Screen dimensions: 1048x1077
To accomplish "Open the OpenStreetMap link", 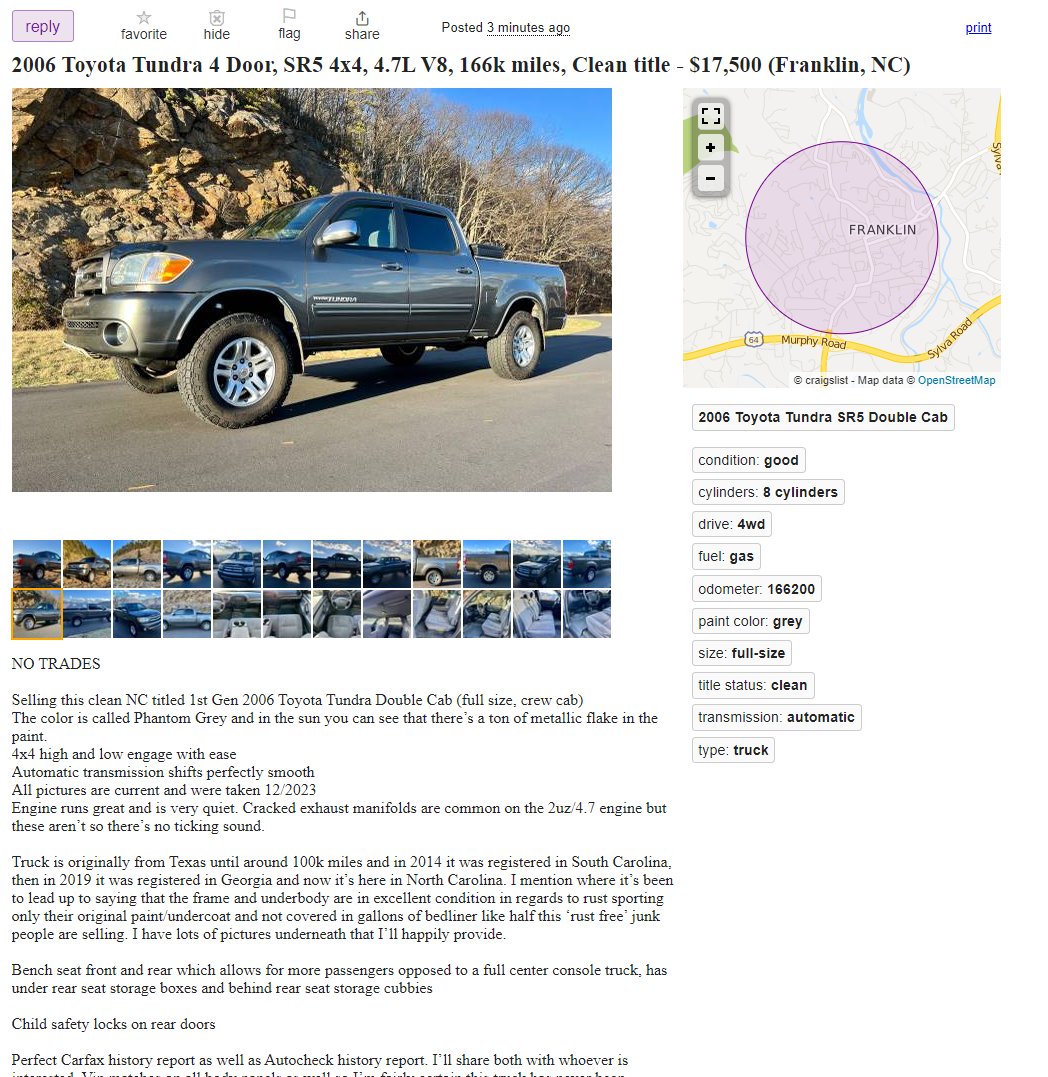I will tap(956, 380).
